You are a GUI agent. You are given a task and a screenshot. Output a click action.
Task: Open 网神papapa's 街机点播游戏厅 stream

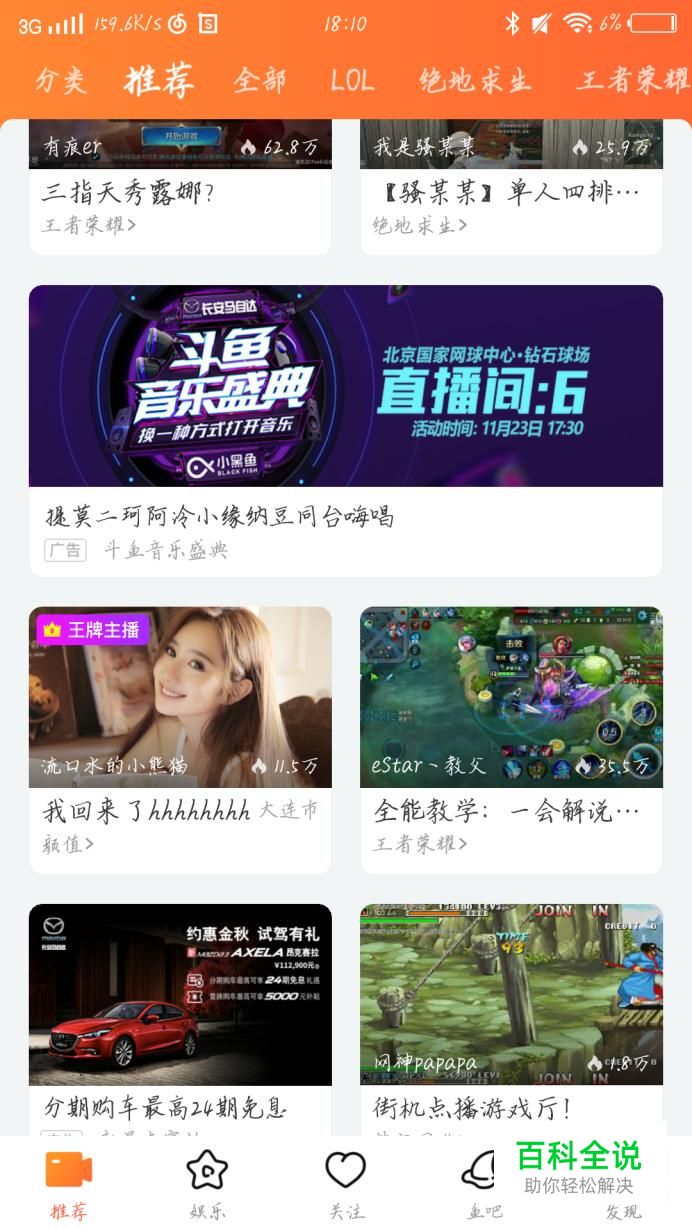click(x=511, y=1000)
